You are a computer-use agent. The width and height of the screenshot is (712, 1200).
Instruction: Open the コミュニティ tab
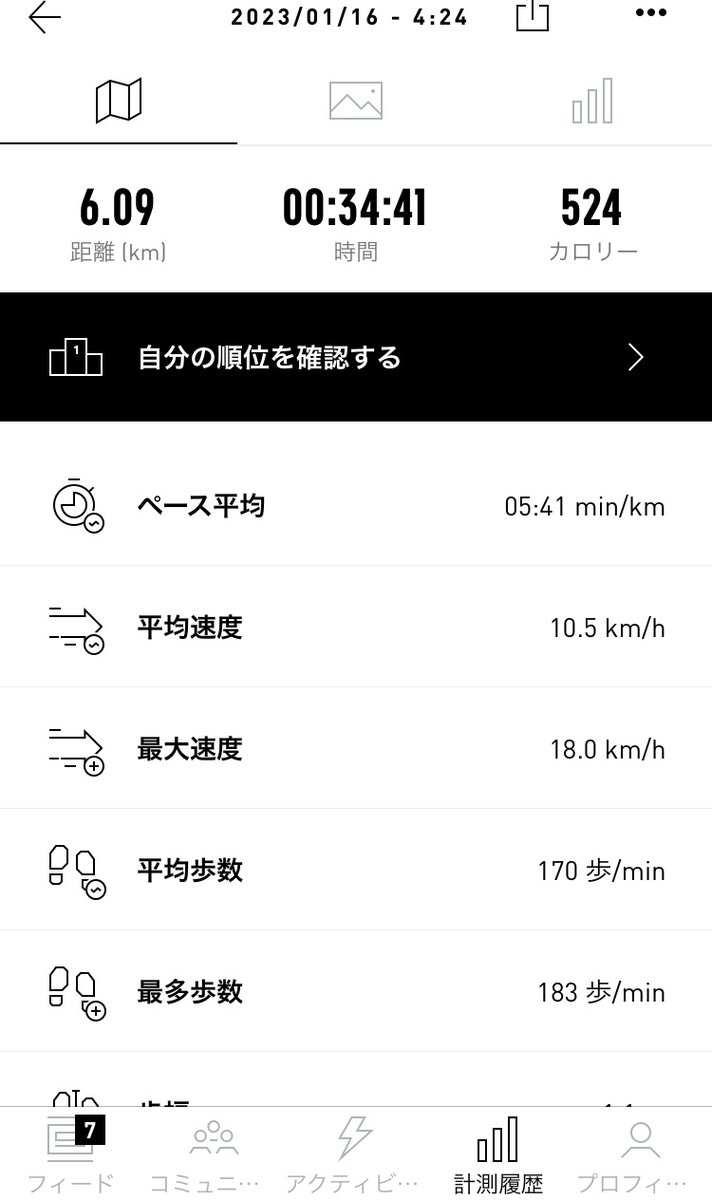click(213, 1155)
